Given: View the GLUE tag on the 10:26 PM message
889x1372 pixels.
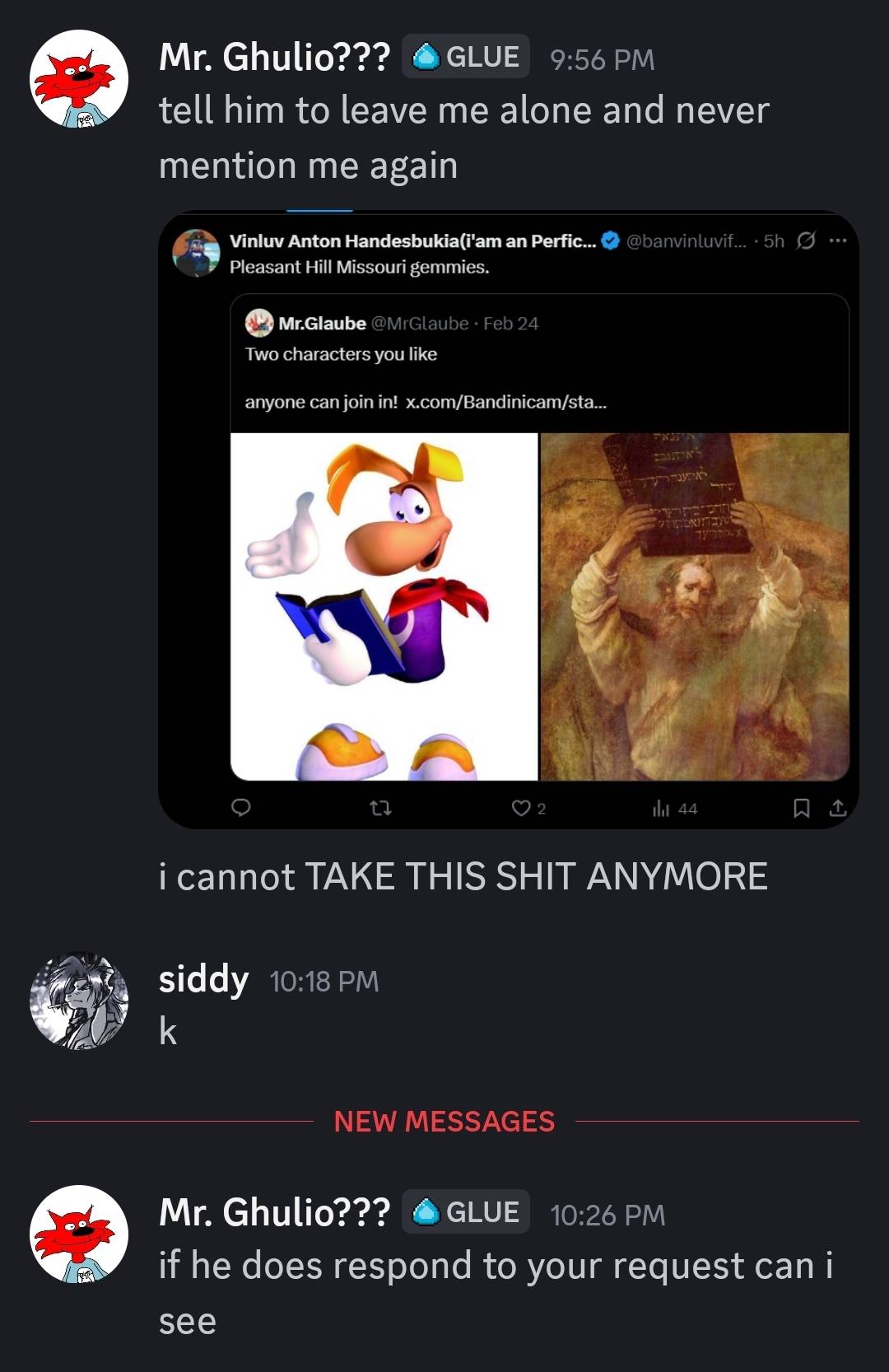Looking at the screenshot, I should (466, 1212).
